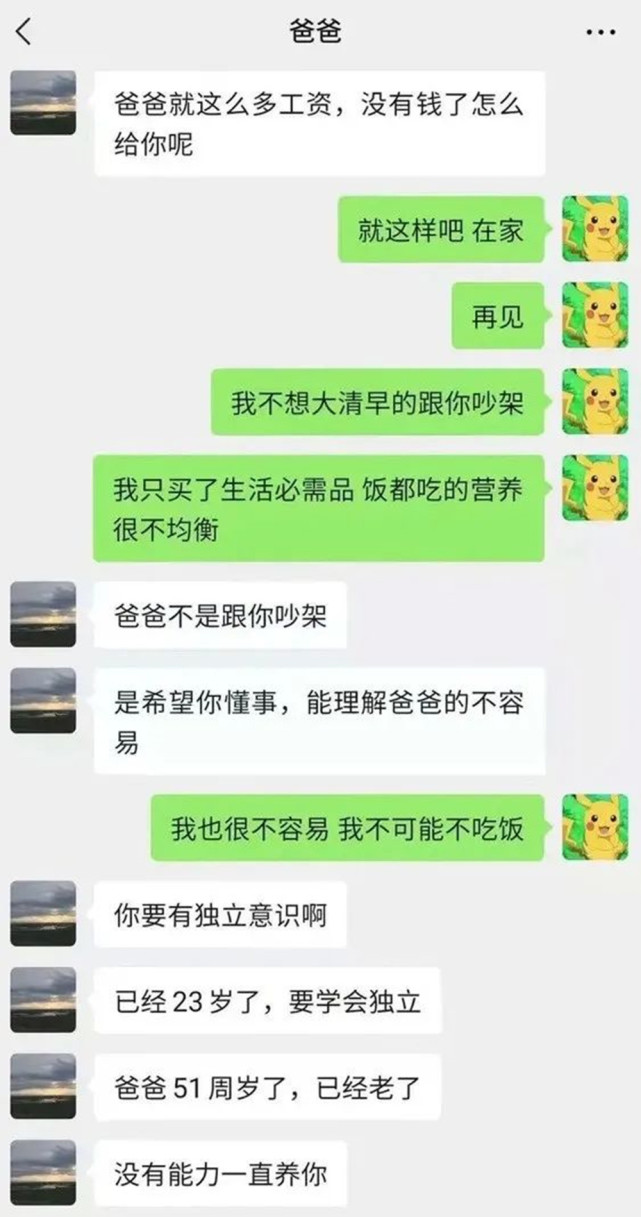
Task: Tap the Pikachu avatar next to '再见'
Action: 595,315
